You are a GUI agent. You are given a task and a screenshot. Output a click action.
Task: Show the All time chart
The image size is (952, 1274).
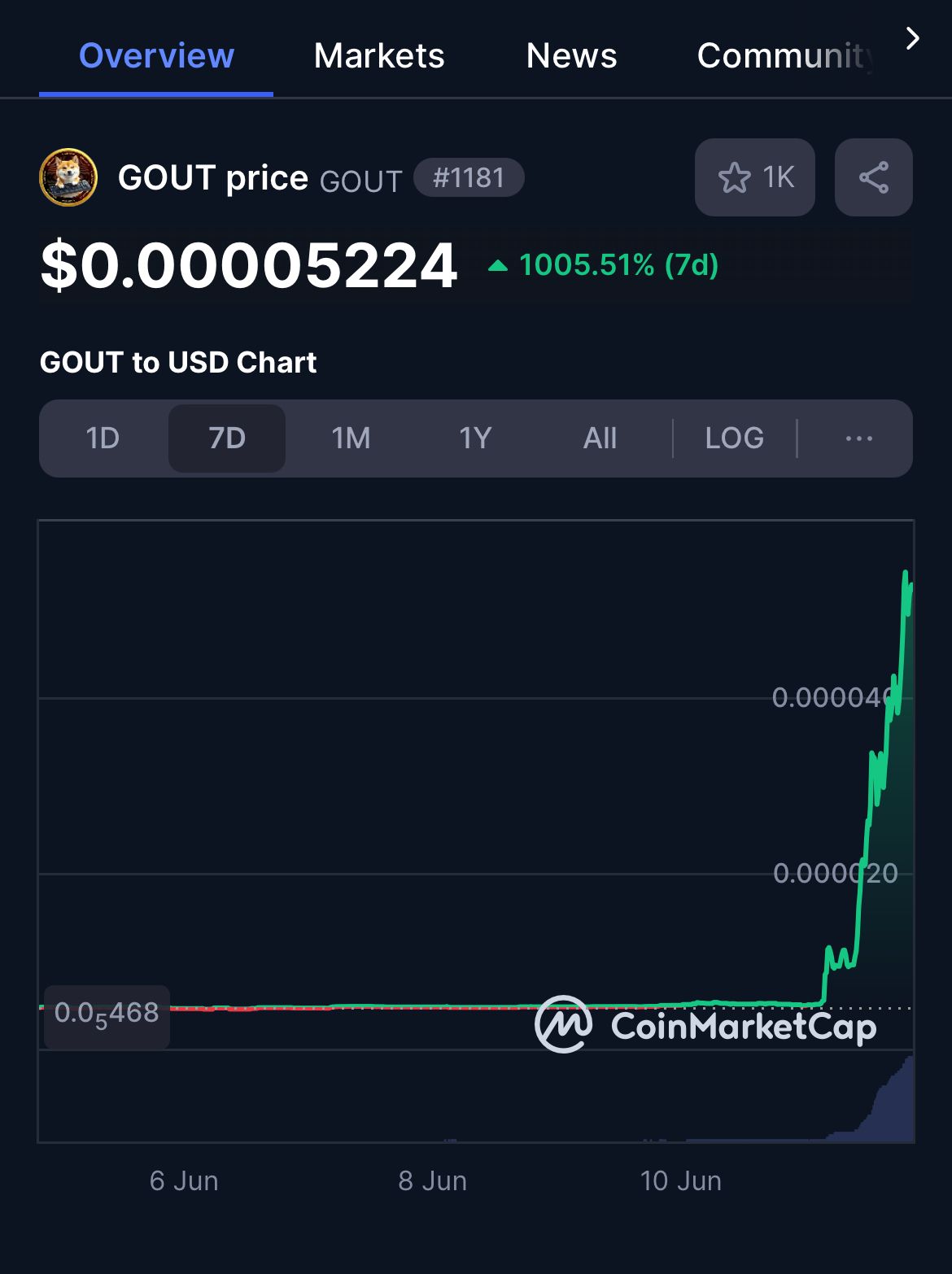pos(600,438)
